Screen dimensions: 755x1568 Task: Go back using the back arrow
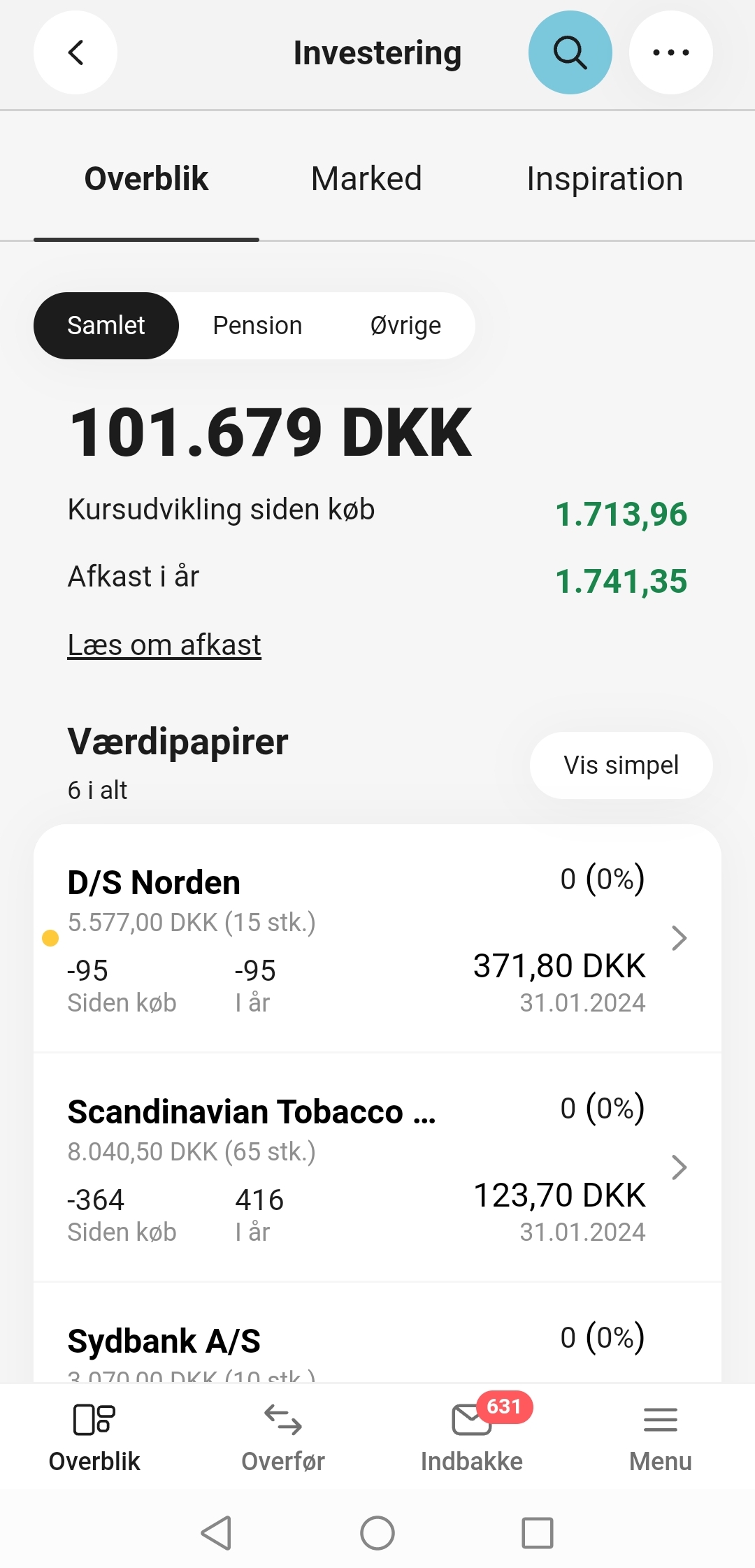click(75, 52)
